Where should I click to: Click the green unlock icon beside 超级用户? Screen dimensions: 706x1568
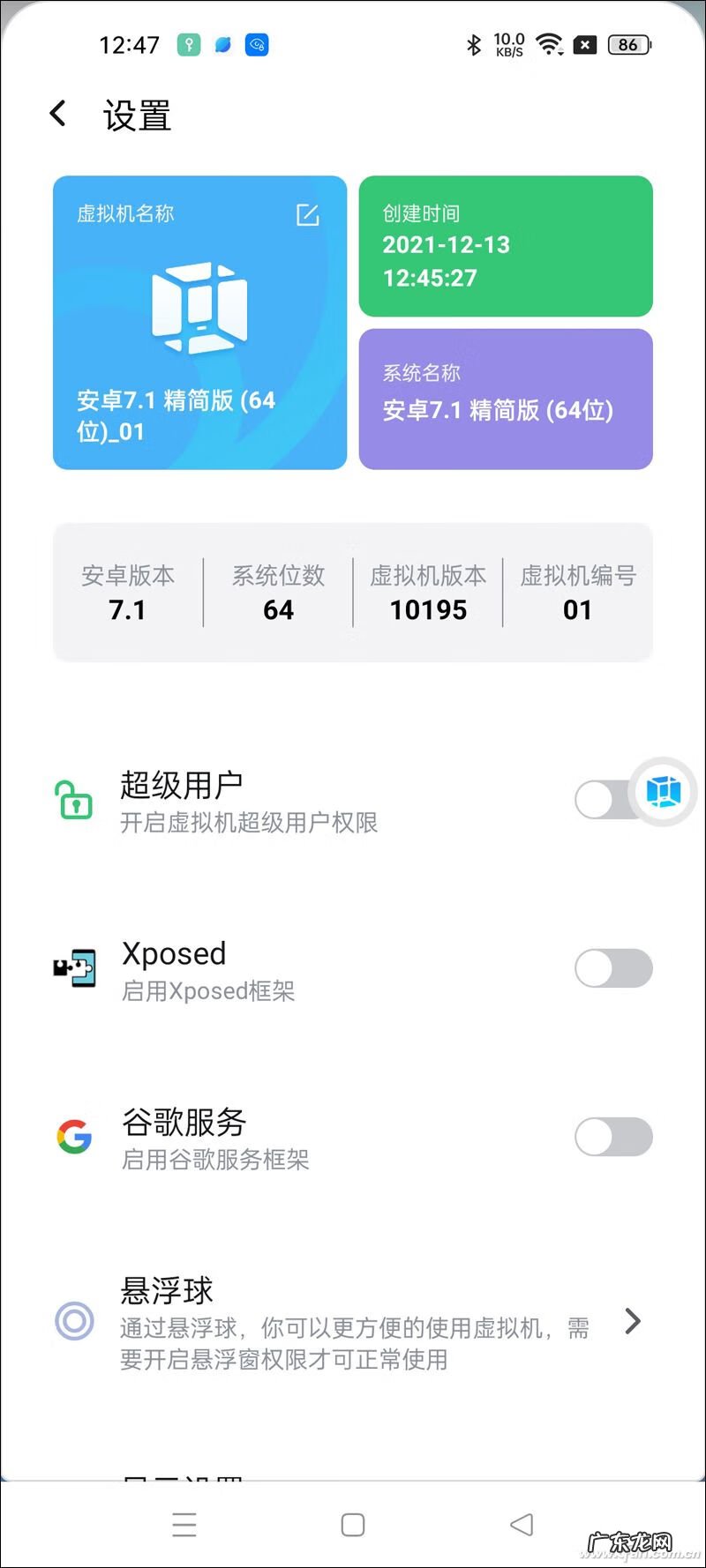[73, 801]
